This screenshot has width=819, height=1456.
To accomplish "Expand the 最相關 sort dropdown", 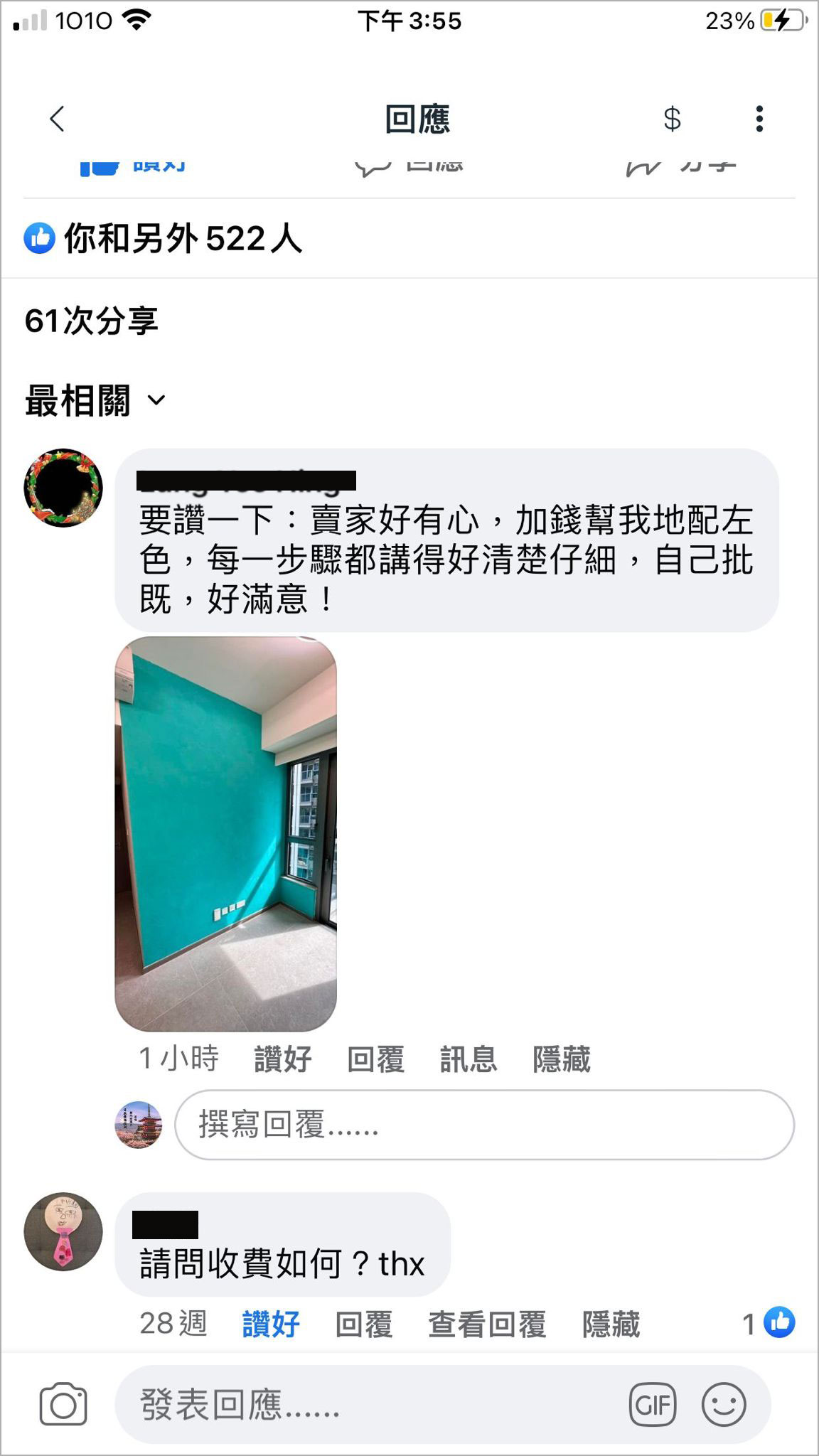I will (x=95, y=400).
